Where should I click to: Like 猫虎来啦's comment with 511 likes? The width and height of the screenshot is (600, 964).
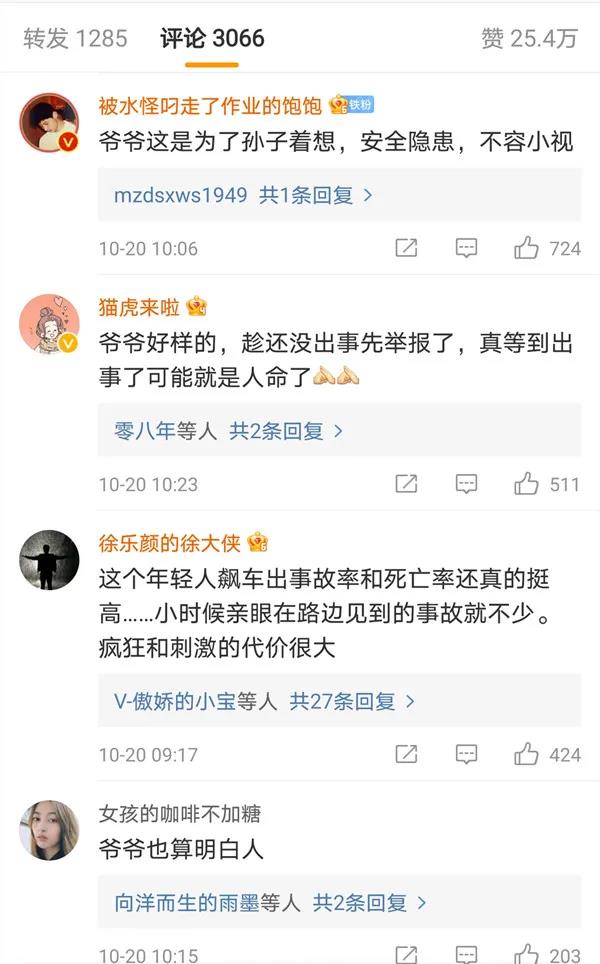pyautogui.click(x=527, y=484)
